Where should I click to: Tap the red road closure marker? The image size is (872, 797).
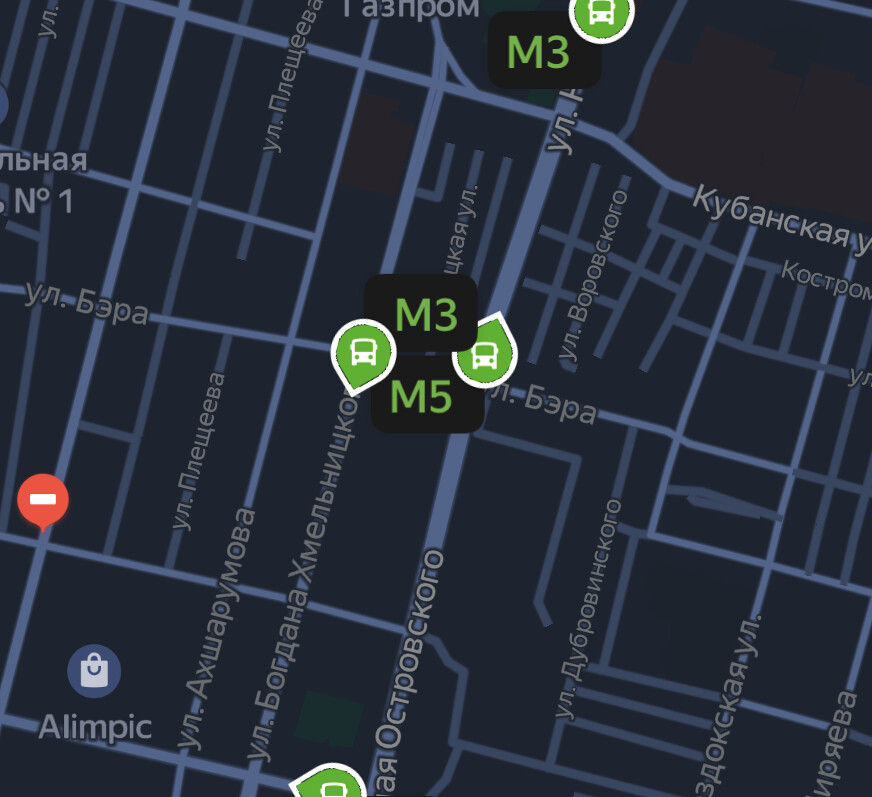tap(43, 498)
